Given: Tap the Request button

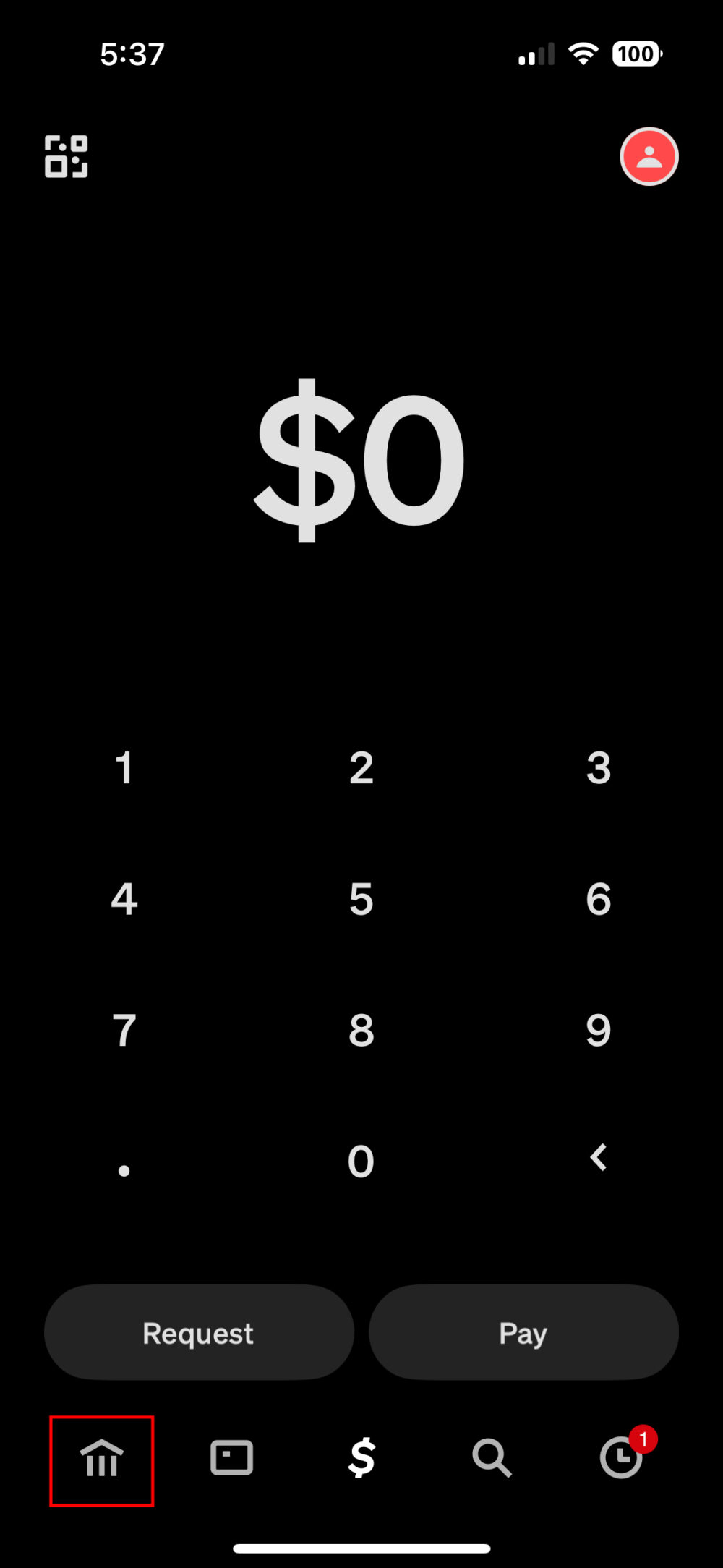Looking at the screenshot, I should 198,1333.
